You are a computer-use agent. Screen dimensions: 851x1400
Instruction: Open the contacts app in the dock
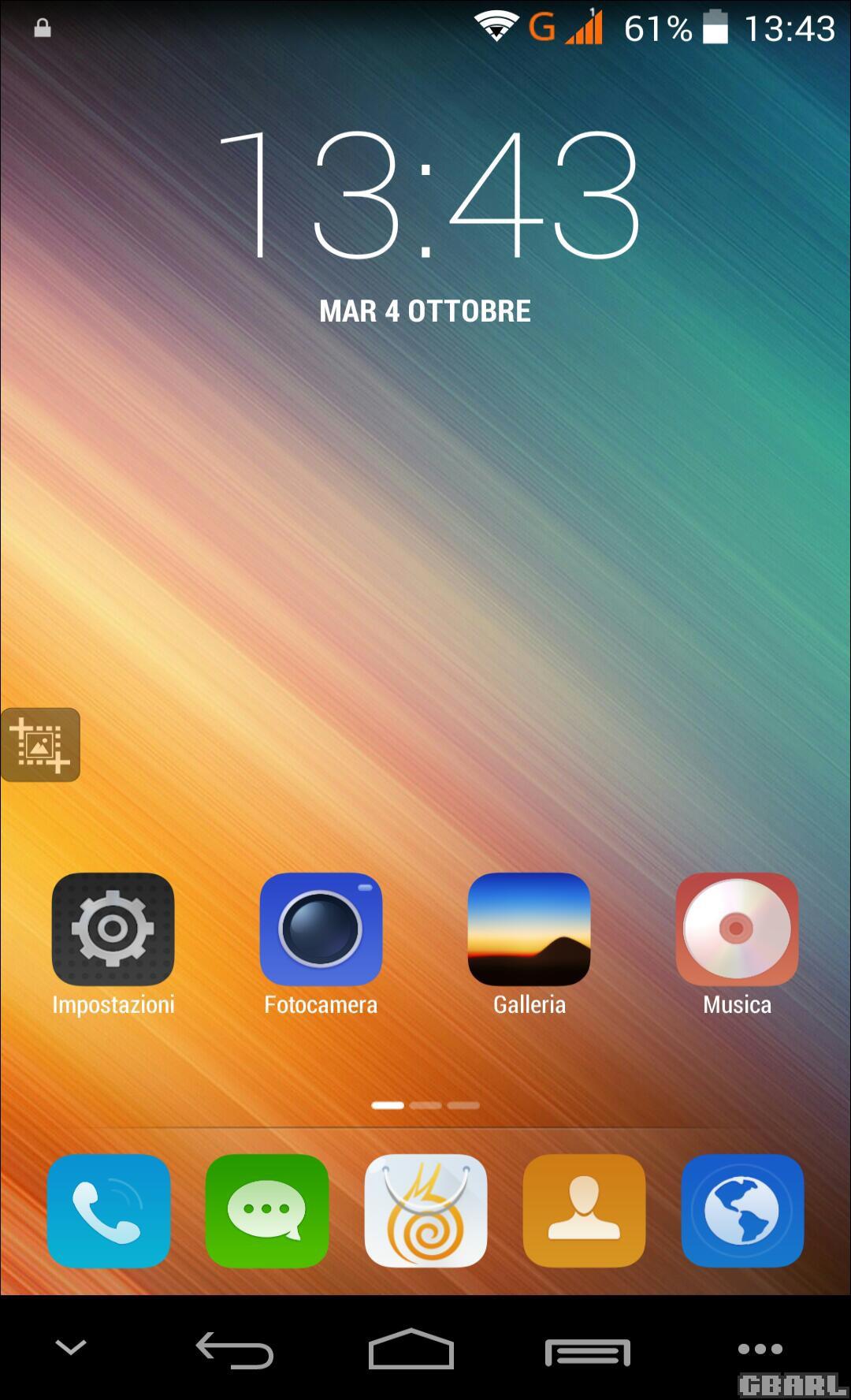(584, 1211)
